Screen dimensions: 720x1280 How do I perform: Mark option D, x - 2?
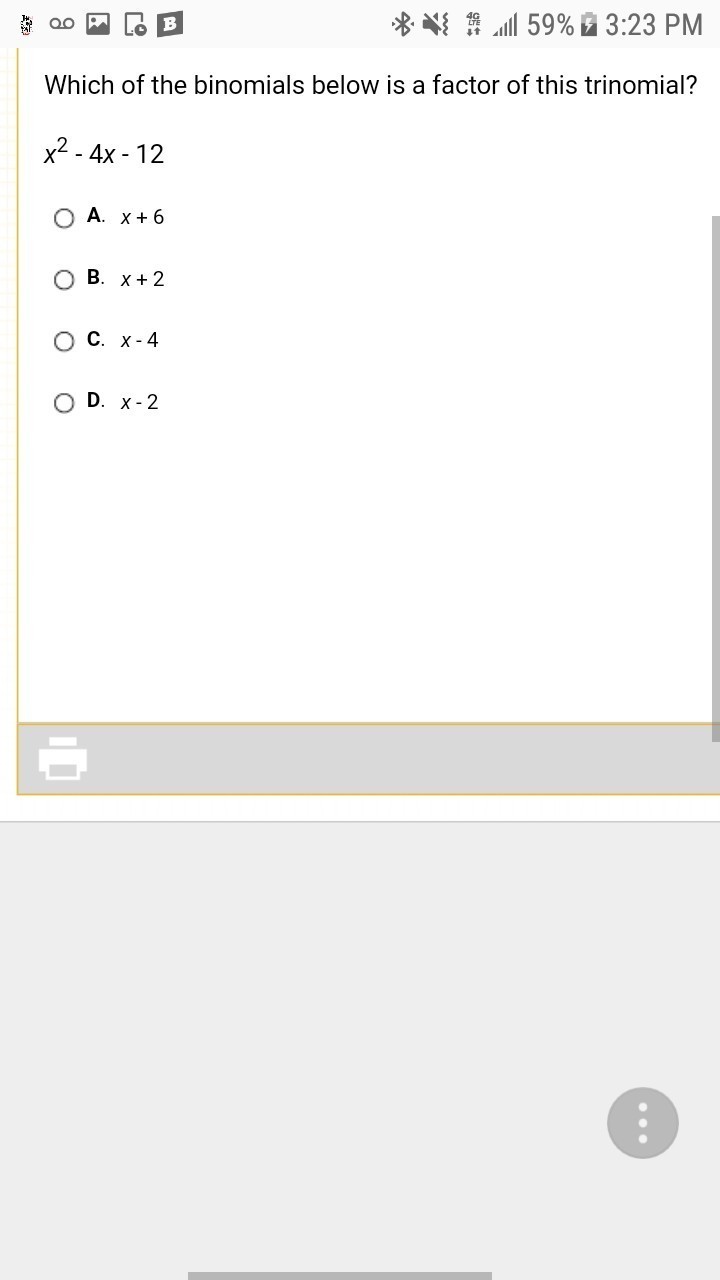(64, 403)
